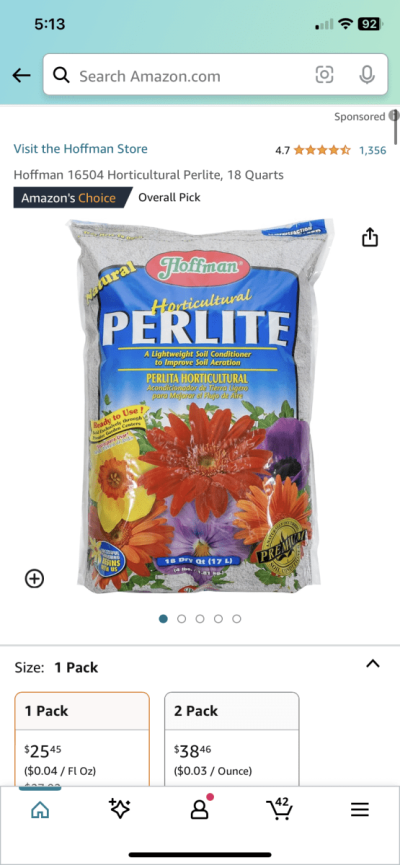Screen dimensions: 400x865
Task: Zoom the product image with the plus icon
Action: [x=34, y=578]
